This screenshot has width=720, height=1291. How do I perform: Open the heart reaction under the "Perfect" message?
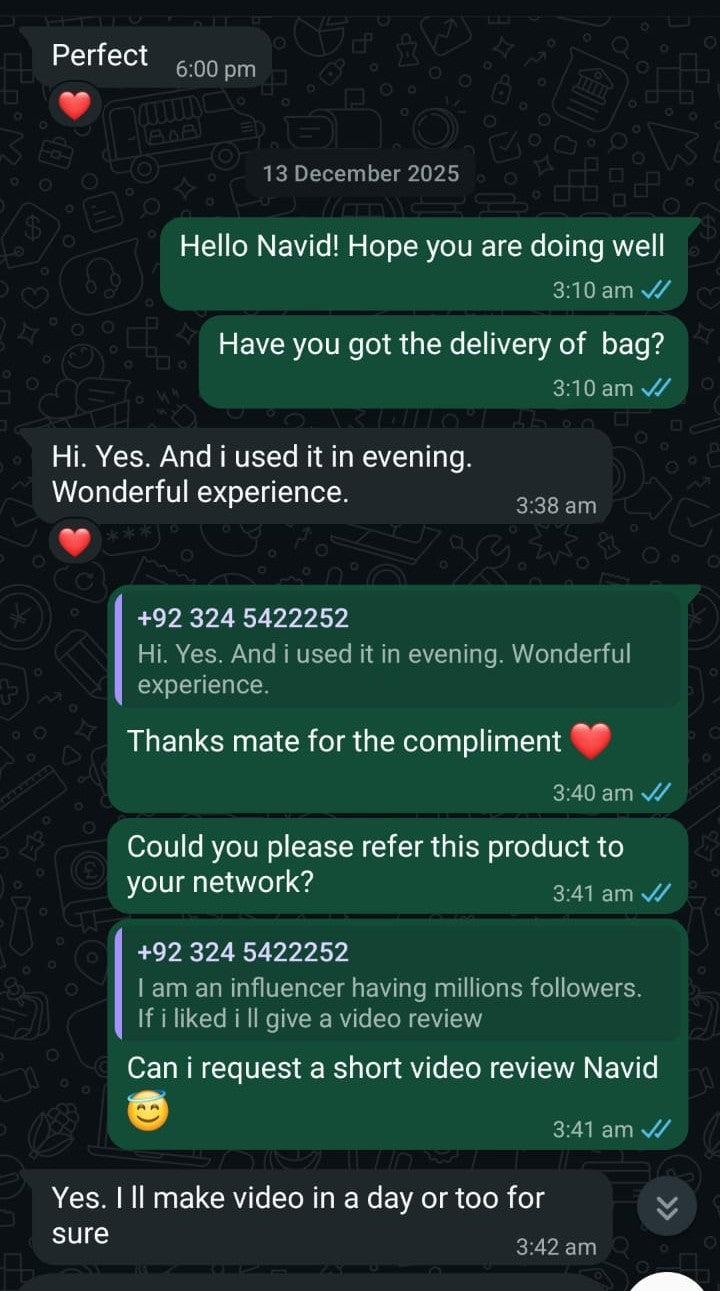75,104
